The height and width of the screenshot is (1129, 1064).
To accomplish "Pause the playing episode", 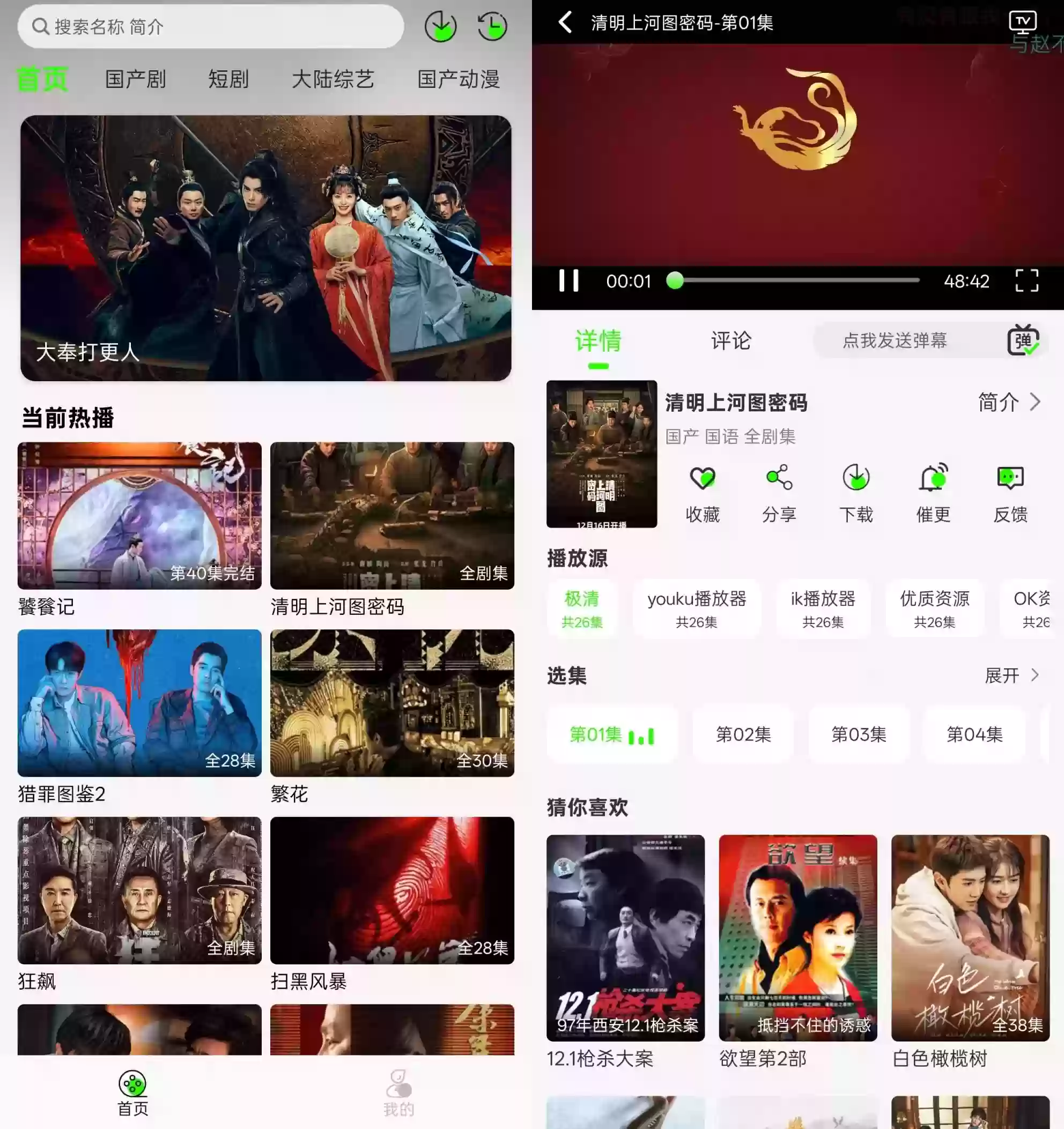I will (568, 280).
